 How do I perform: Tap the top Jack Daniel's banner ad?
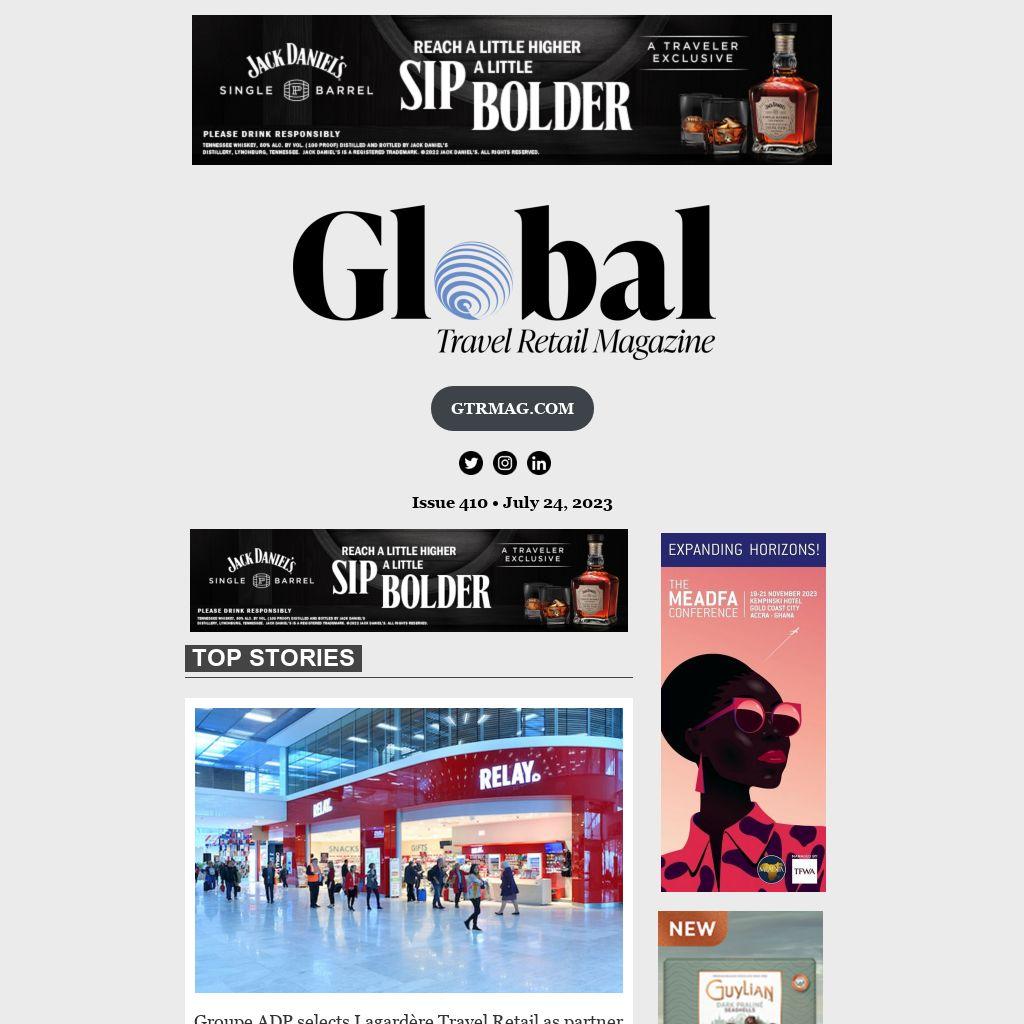point(511,90)
